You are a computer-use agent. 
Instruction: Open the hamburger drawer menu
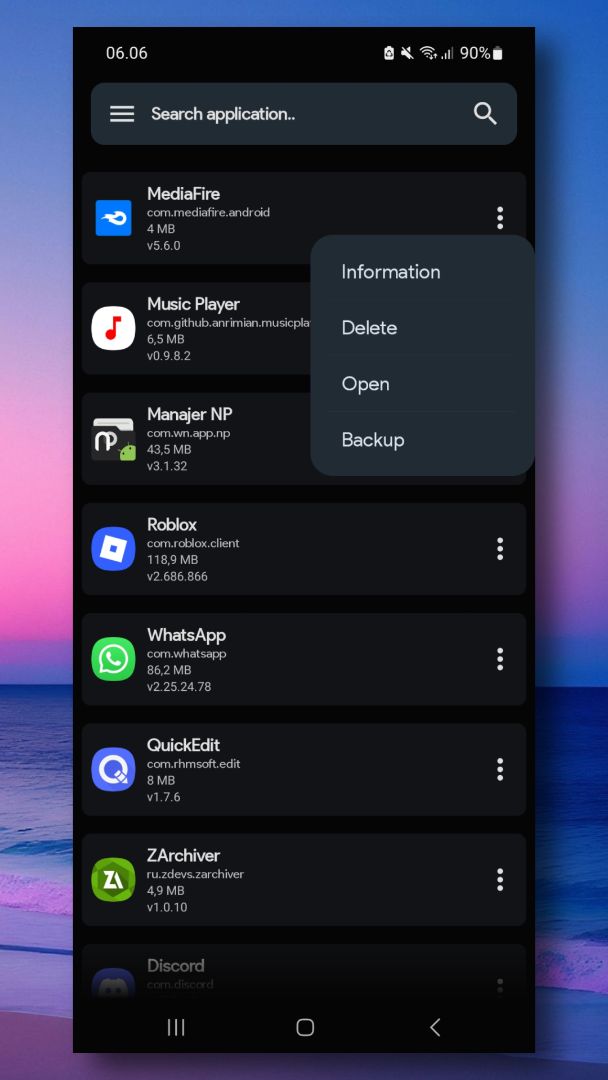[122, 114]
